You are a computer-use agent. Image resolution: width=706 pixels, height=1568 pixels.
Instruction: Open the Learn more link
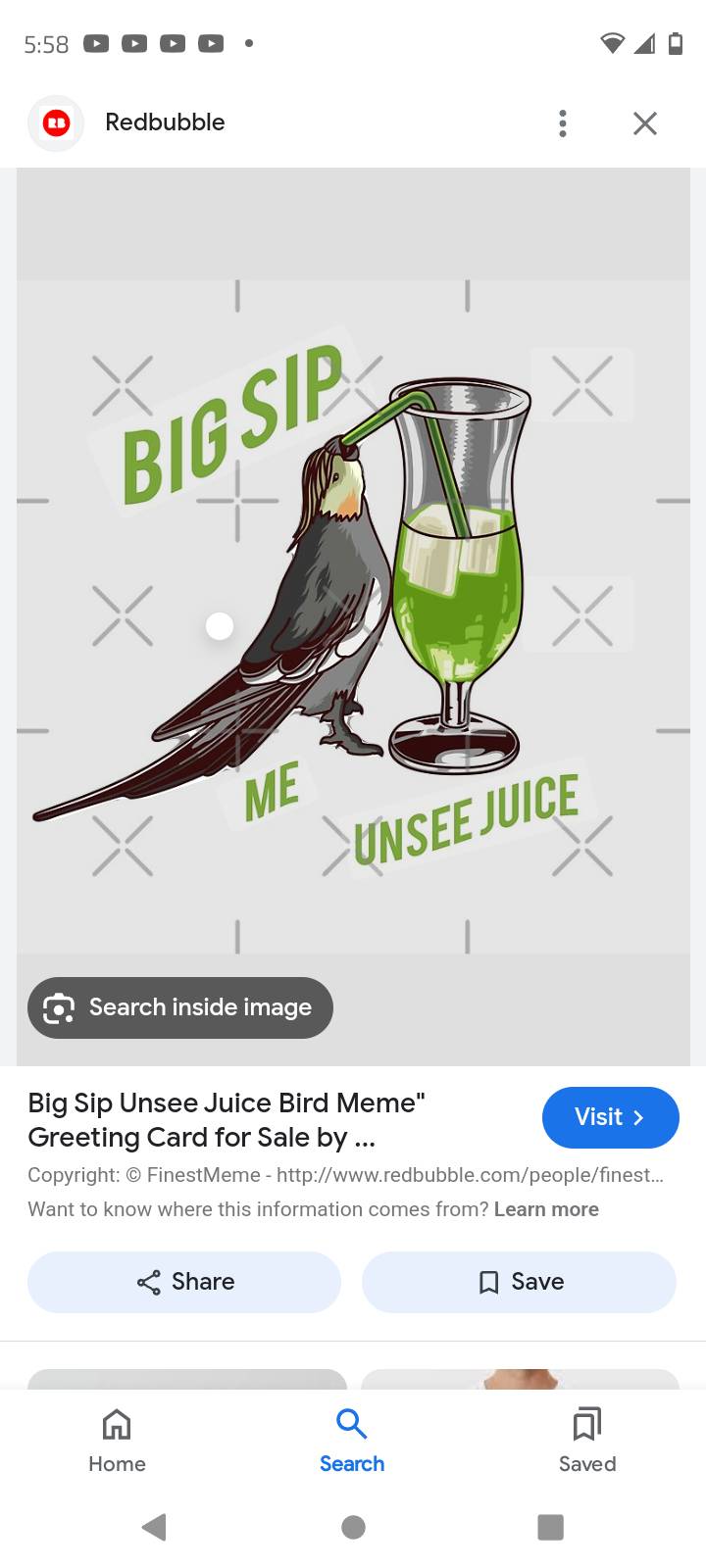pos(546,1209)
